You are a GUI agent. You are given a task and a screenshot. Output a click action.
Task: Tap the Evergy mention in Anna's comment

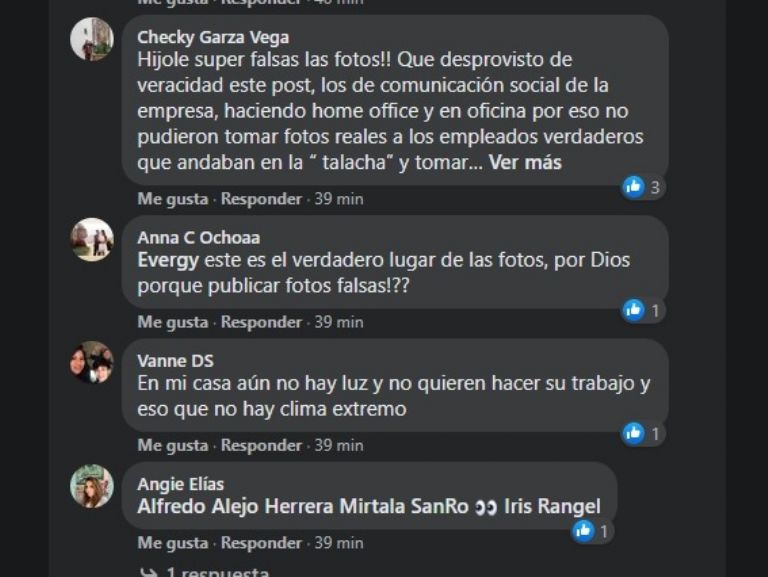click(168, 260)
